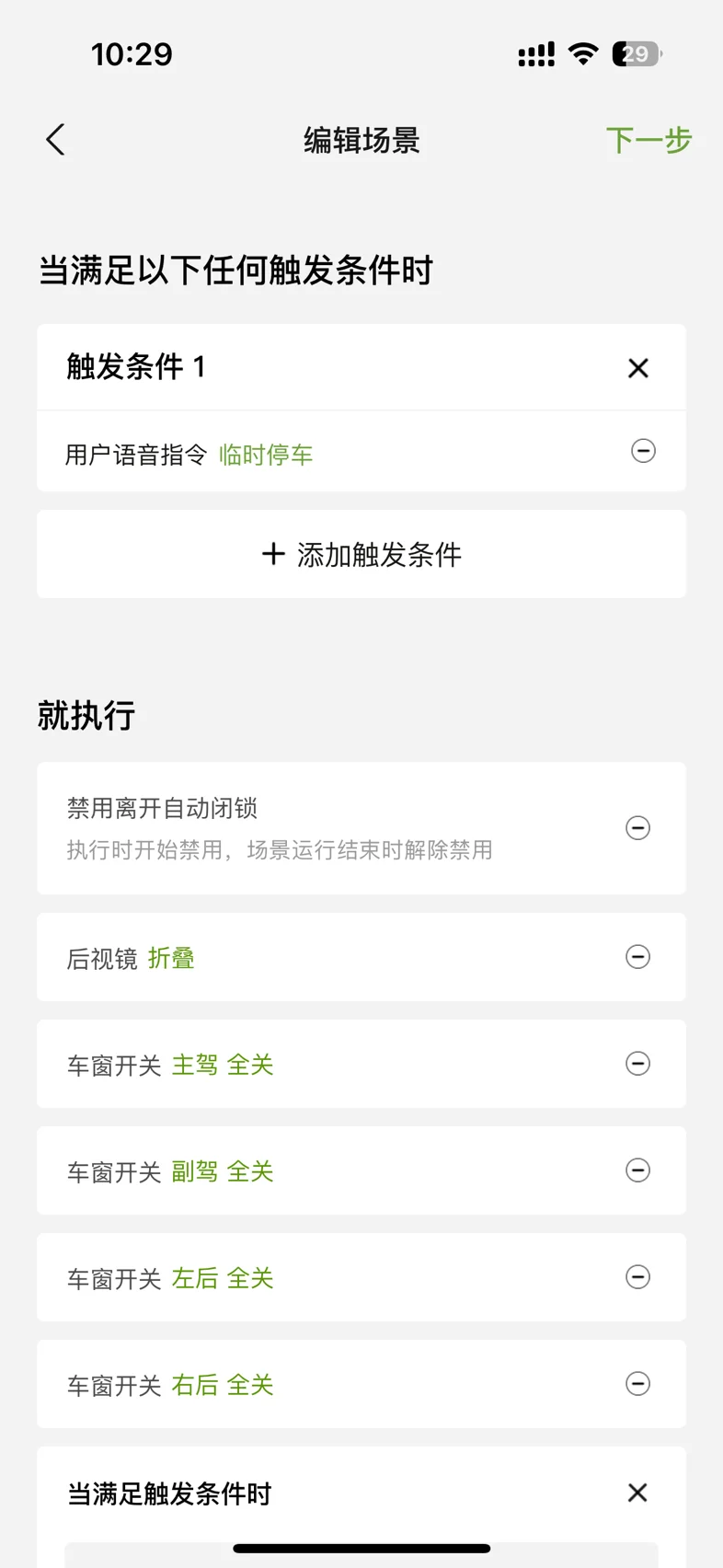Delete the 车窗开关 主驾 全关 action

tap(637, 1064)
